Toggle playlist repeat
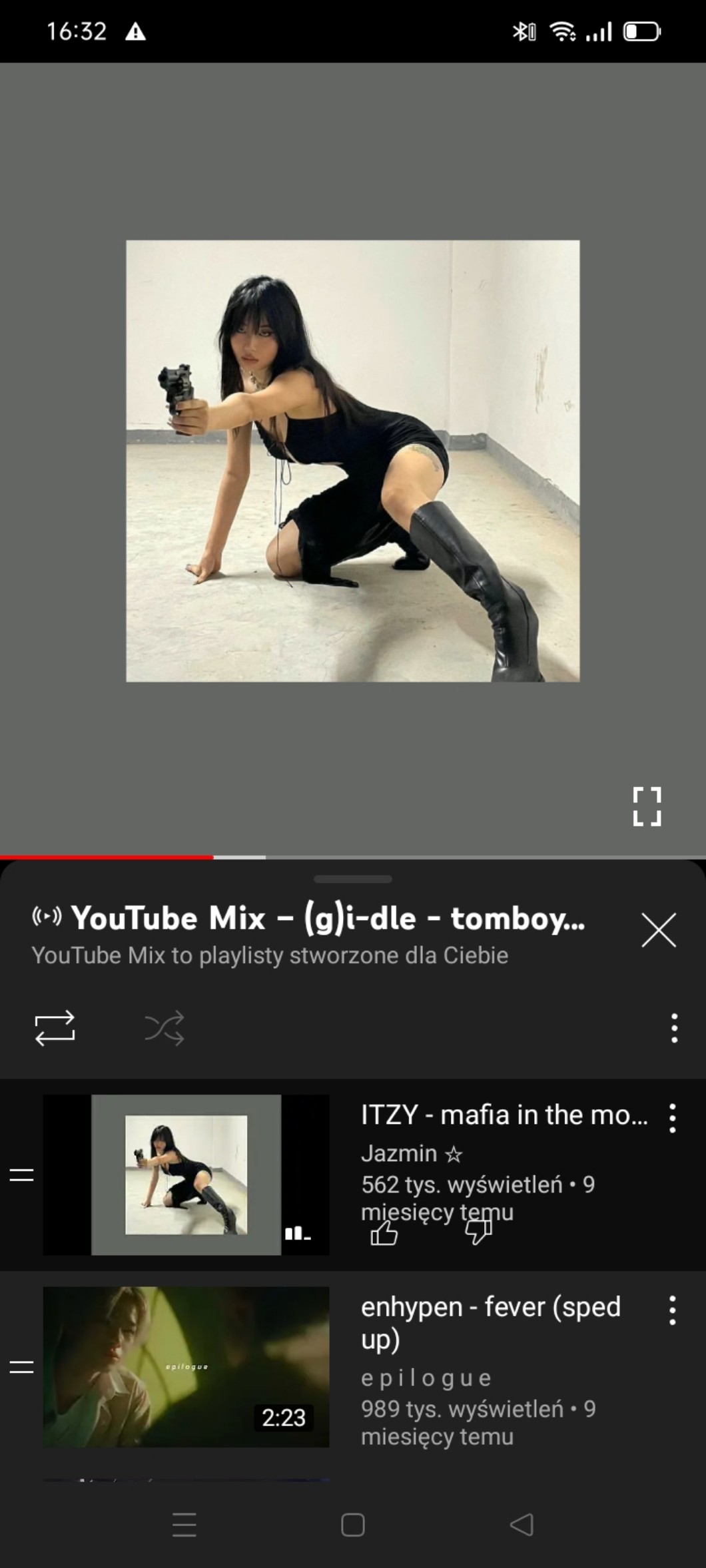 (55, 1028)
